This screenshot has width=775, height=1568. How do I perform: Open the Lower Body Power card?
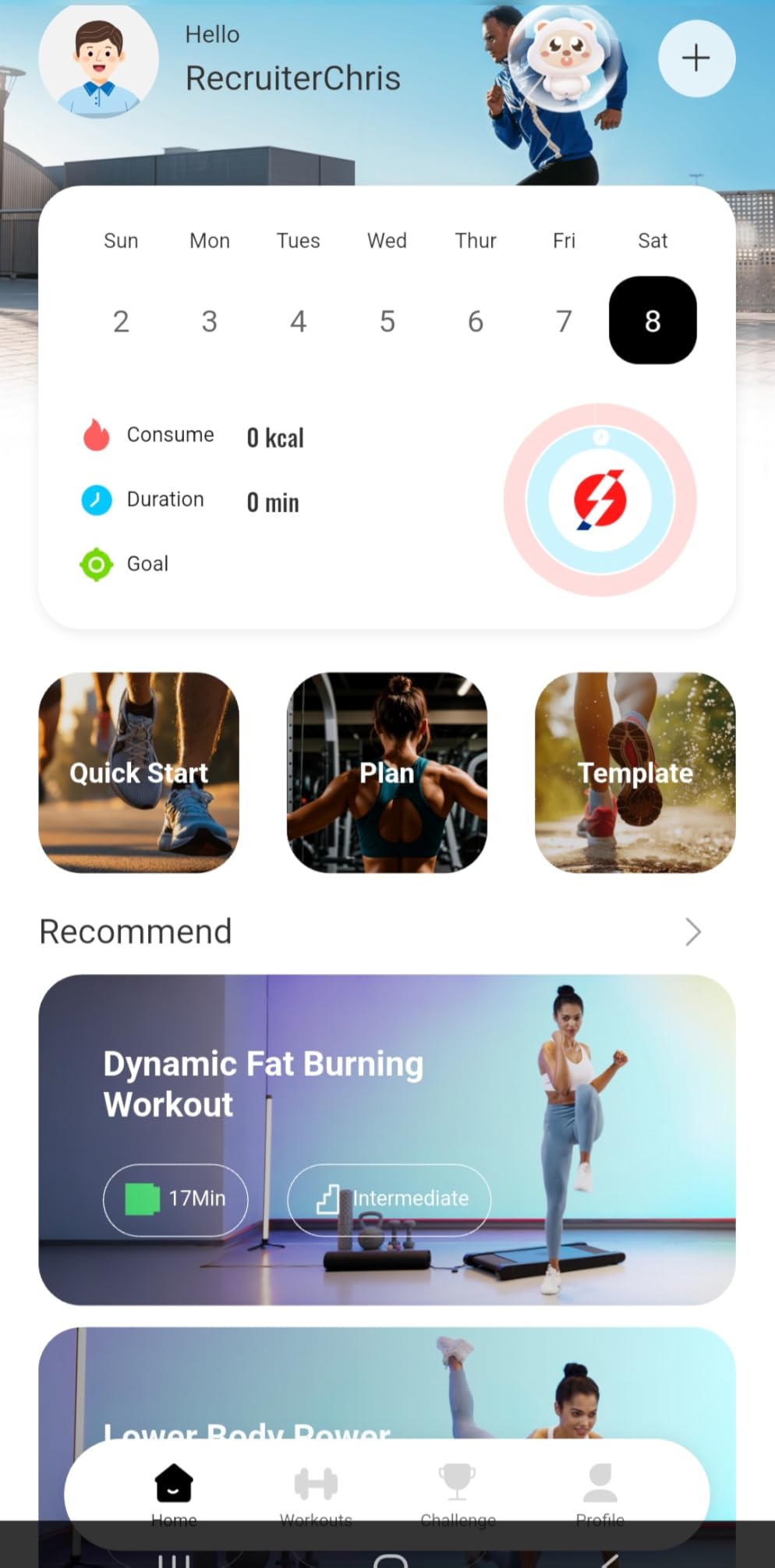pyautogui.click(x=387, y=1383)
